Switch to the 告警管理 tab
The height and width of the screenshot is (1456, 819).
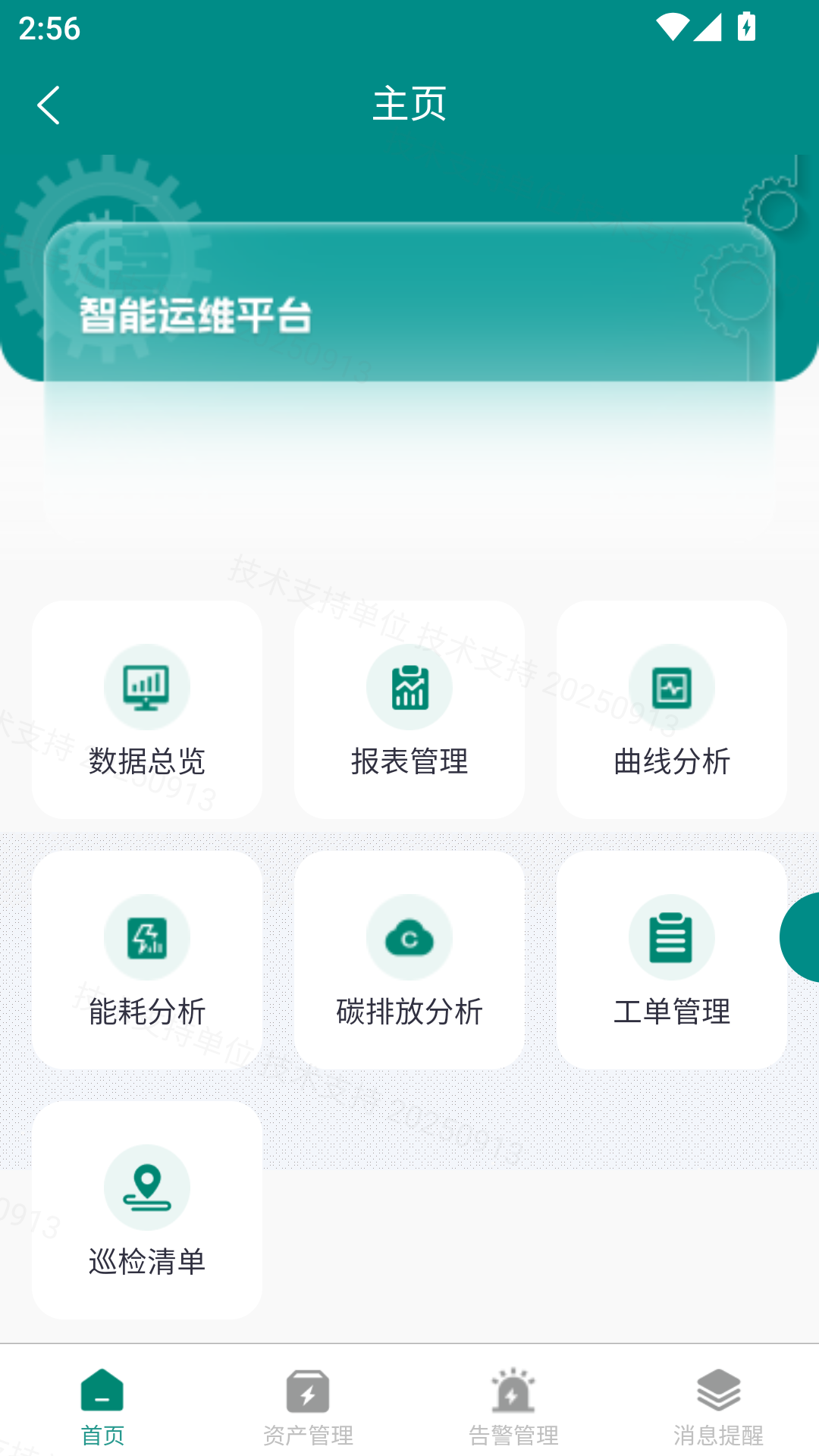pos(513,1407)
